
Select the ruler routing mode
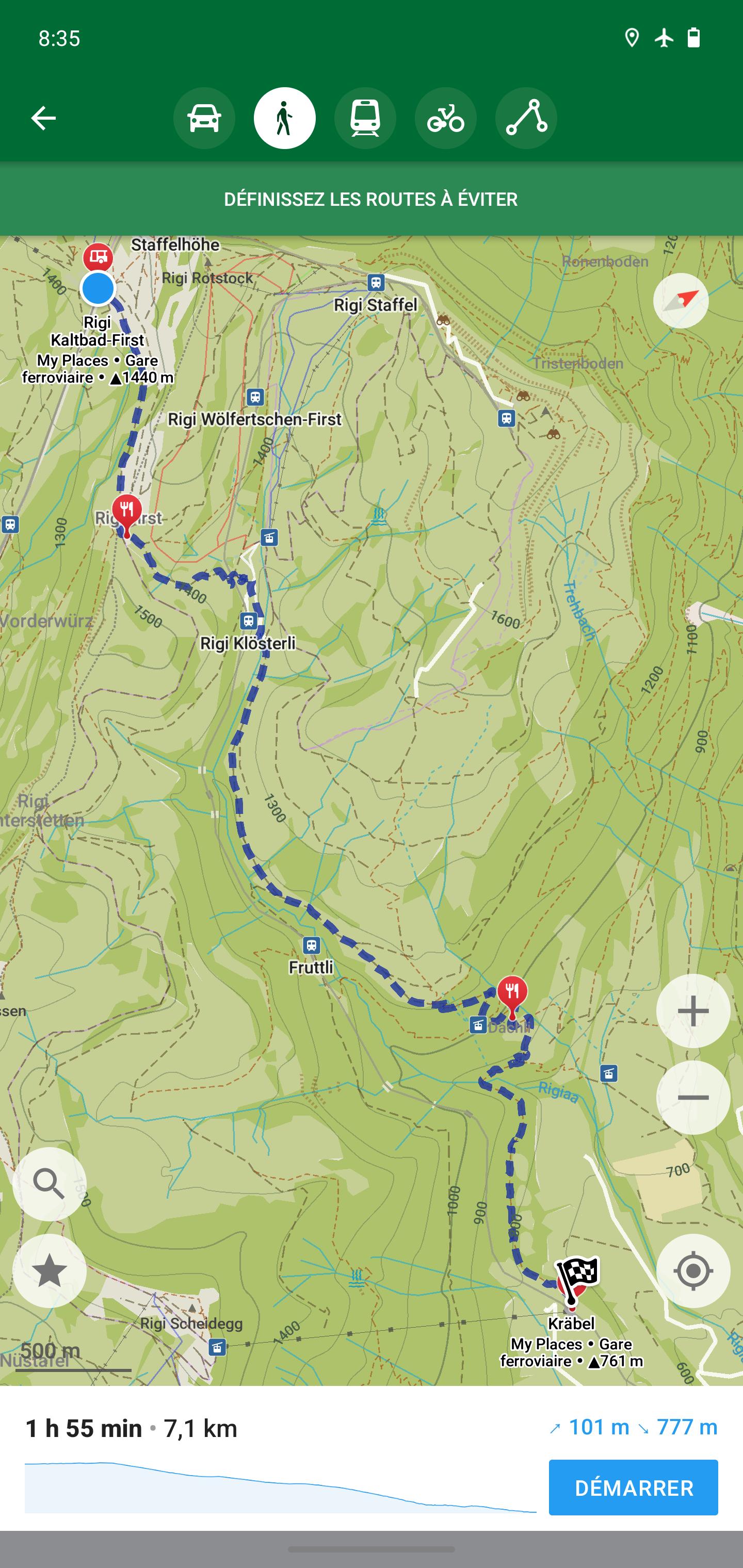click(x=526, y=118)
